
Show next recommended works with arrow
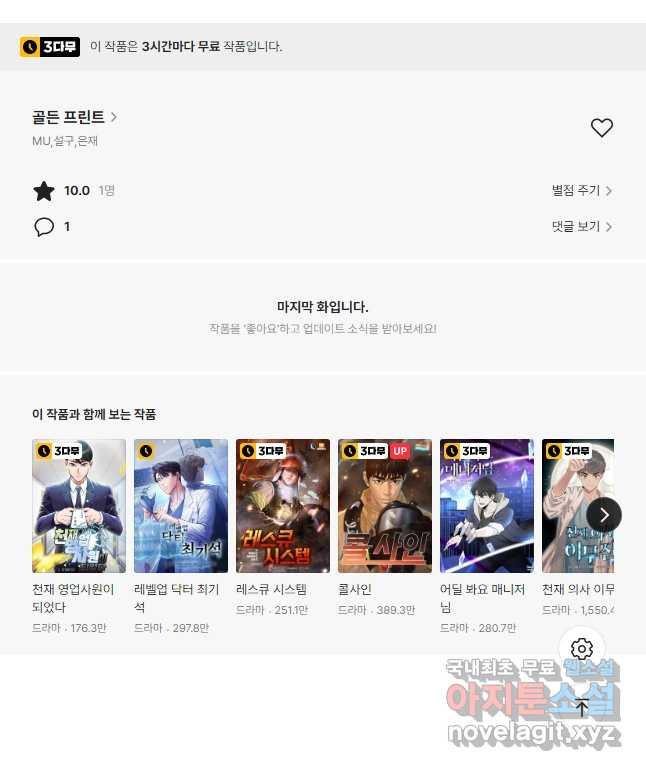[603, 515]
